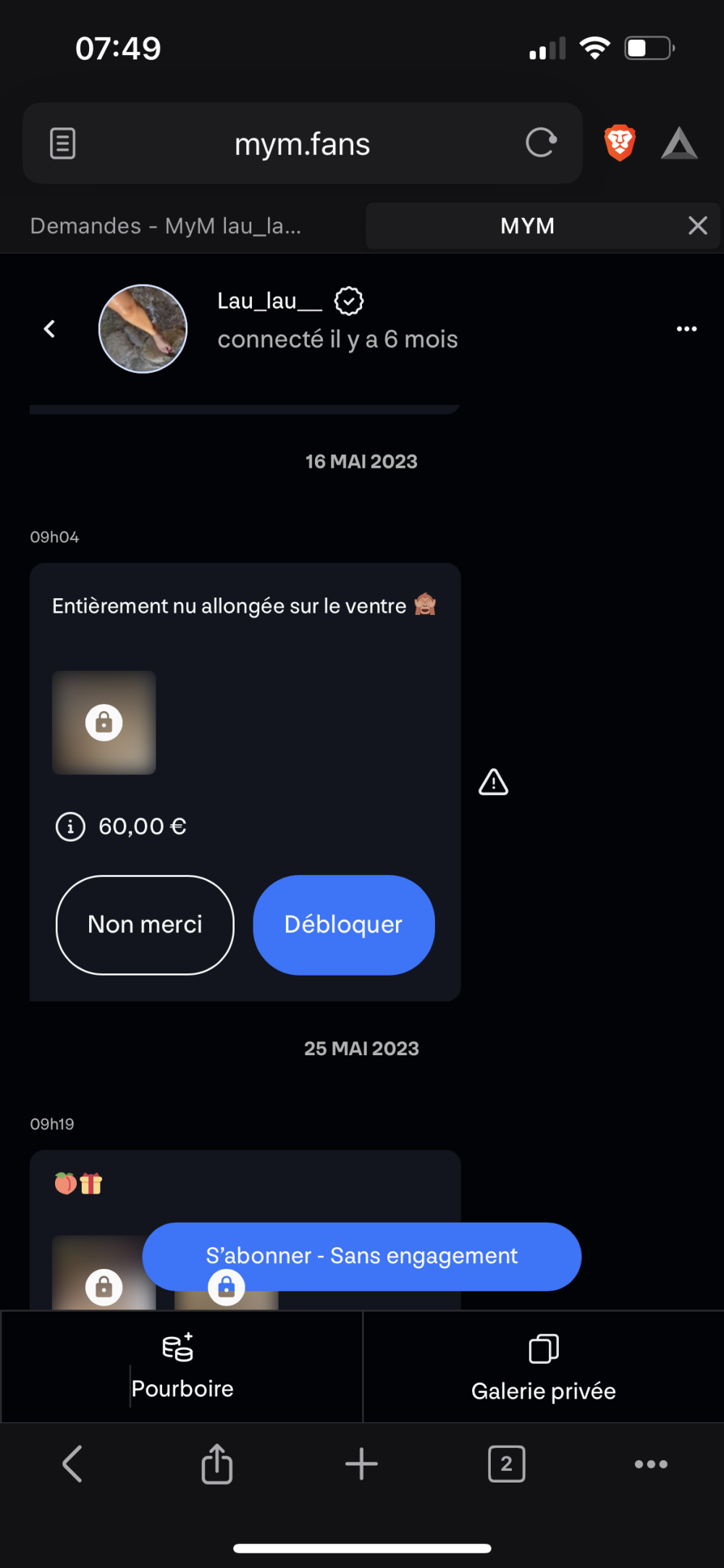Open Brave Shields lion icon
This screenshot has width=724, height=1568.
[620, 143]
